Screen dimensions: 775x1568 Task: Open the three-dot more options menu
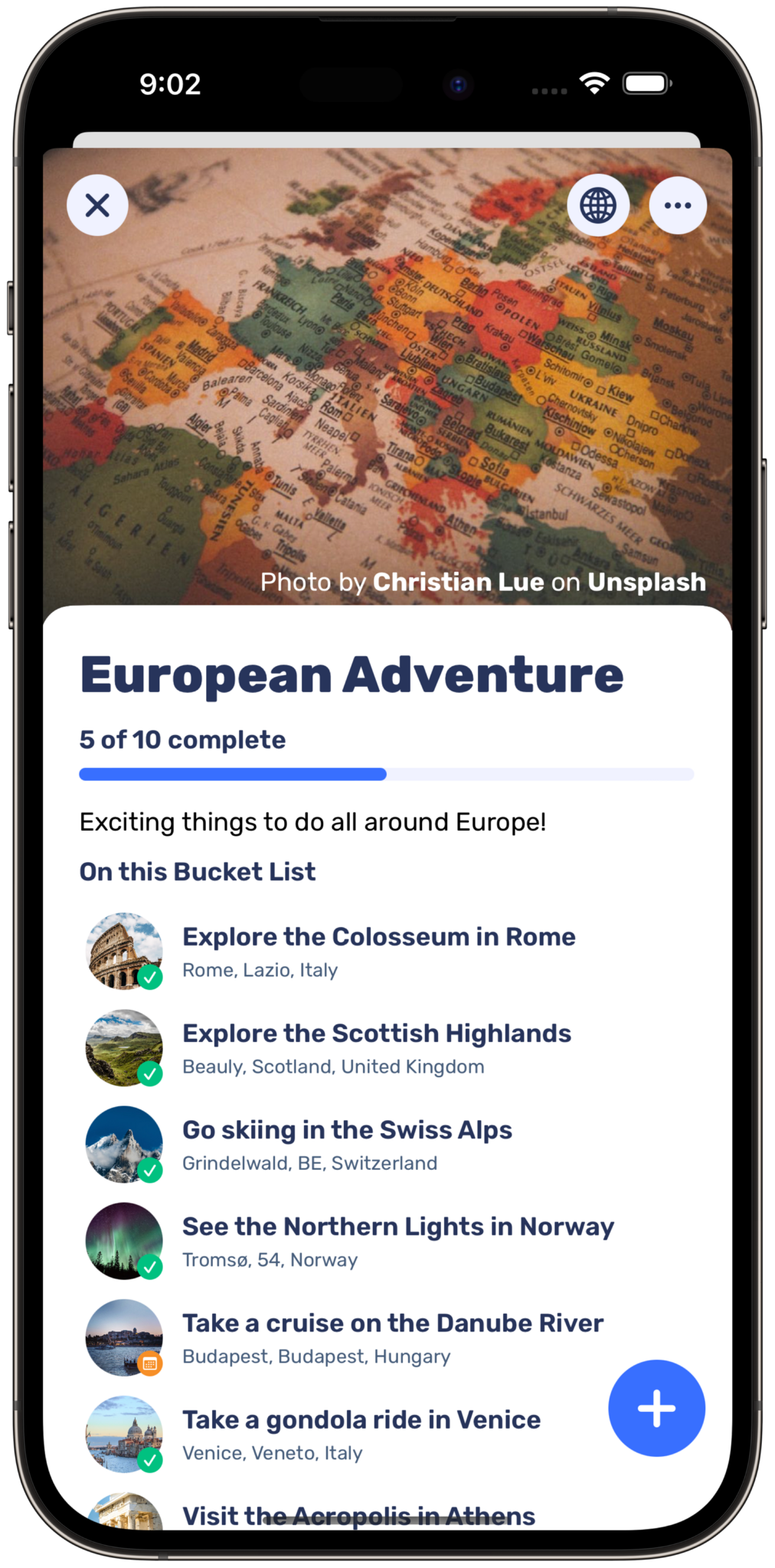(678, 205)
